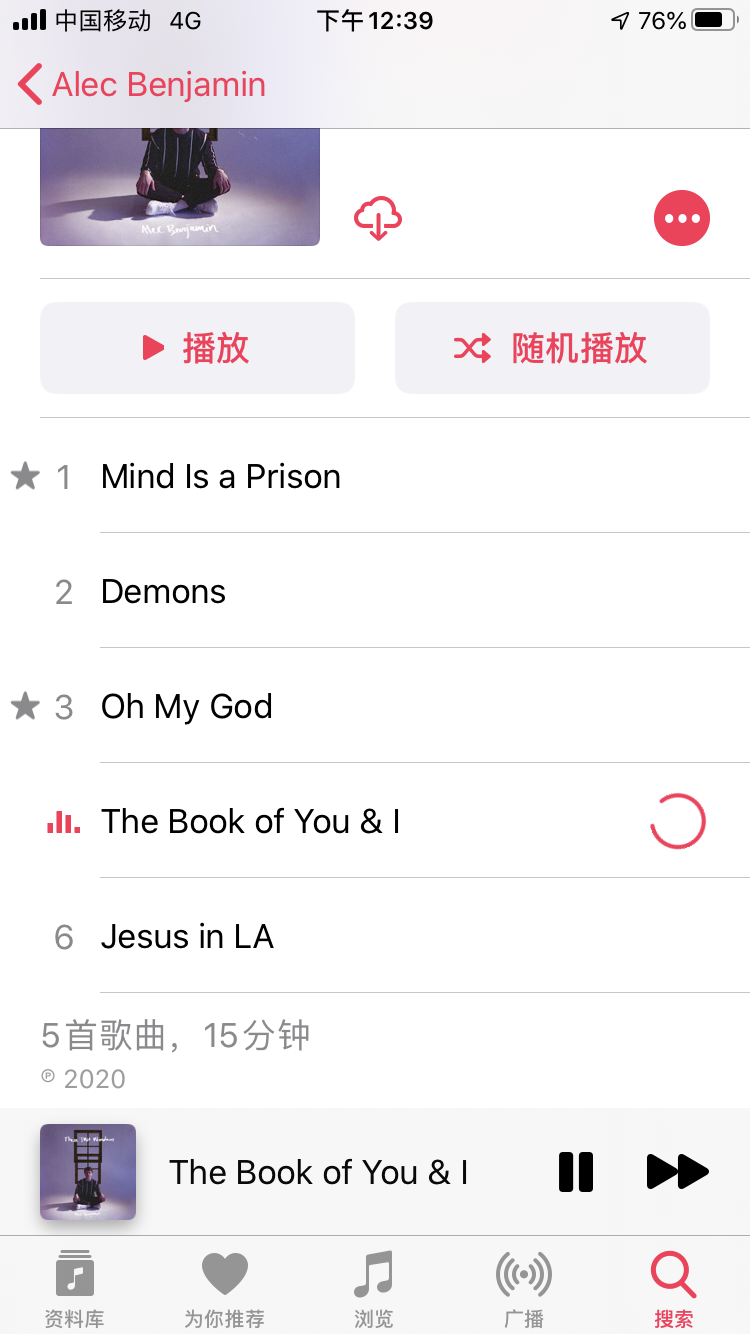Open the album's more options menu
The image size is (750, 1334).
pyautogui.click(x=682, y=218)
